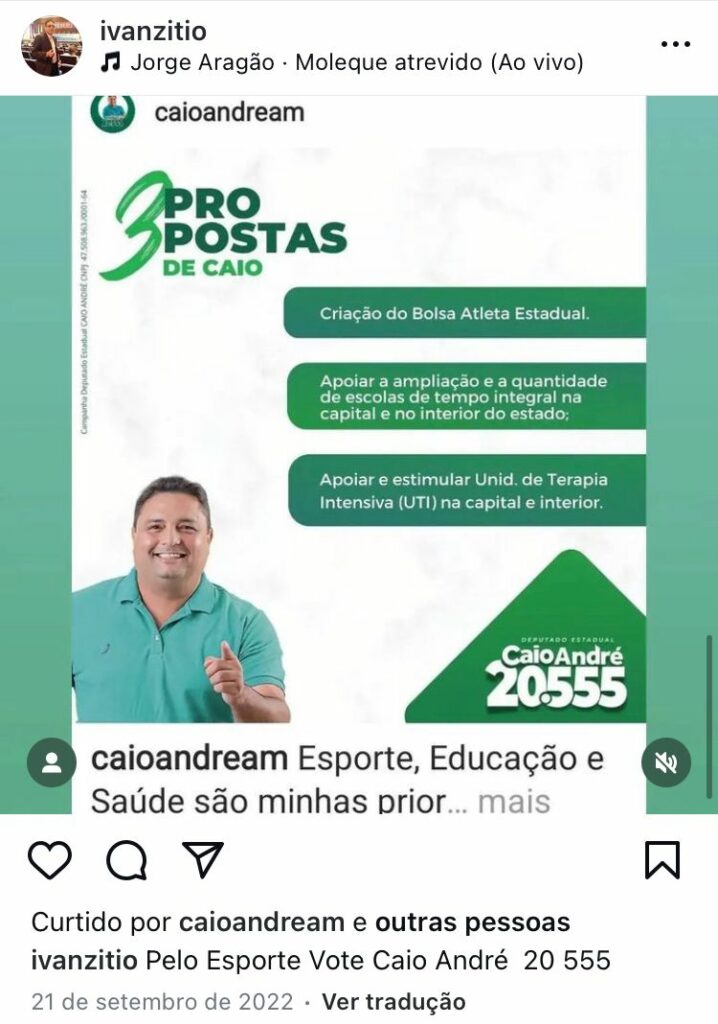Unmute the post audio
This screenshot has width=718, height=1024.
(666, 763)
